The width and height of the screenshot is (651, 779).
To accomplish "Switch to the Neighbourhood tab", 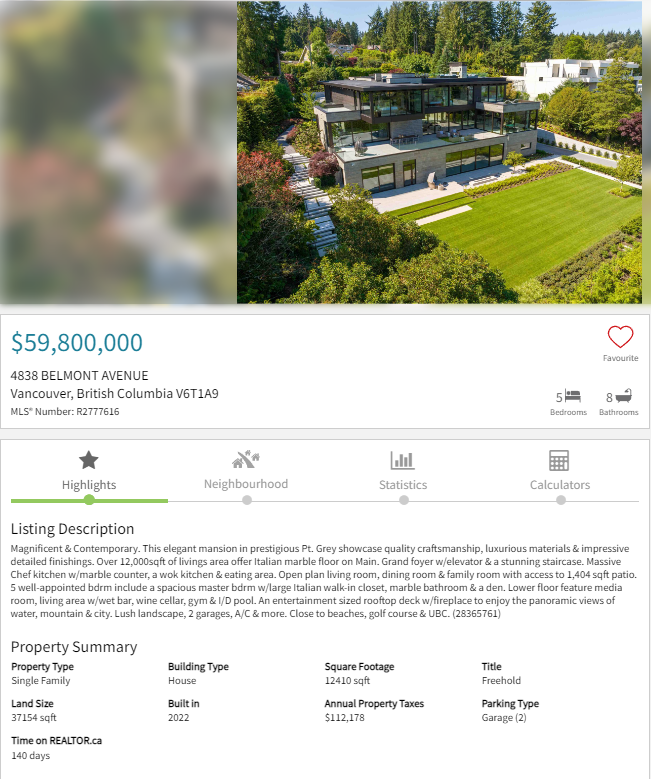I will (x=246, y=471).
